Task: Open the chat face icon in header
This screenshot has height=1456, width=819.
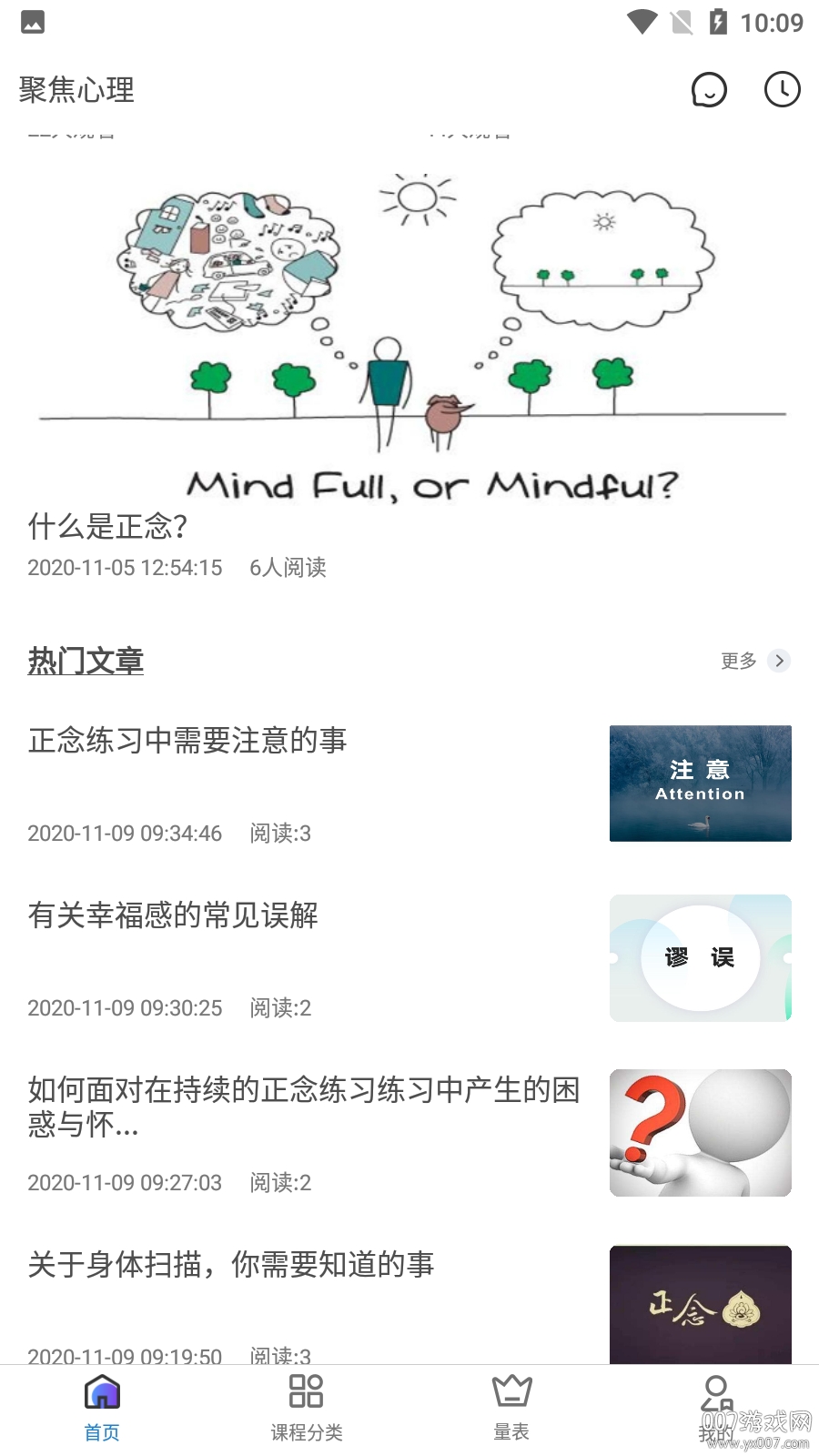Action: [x=709, y=90]
